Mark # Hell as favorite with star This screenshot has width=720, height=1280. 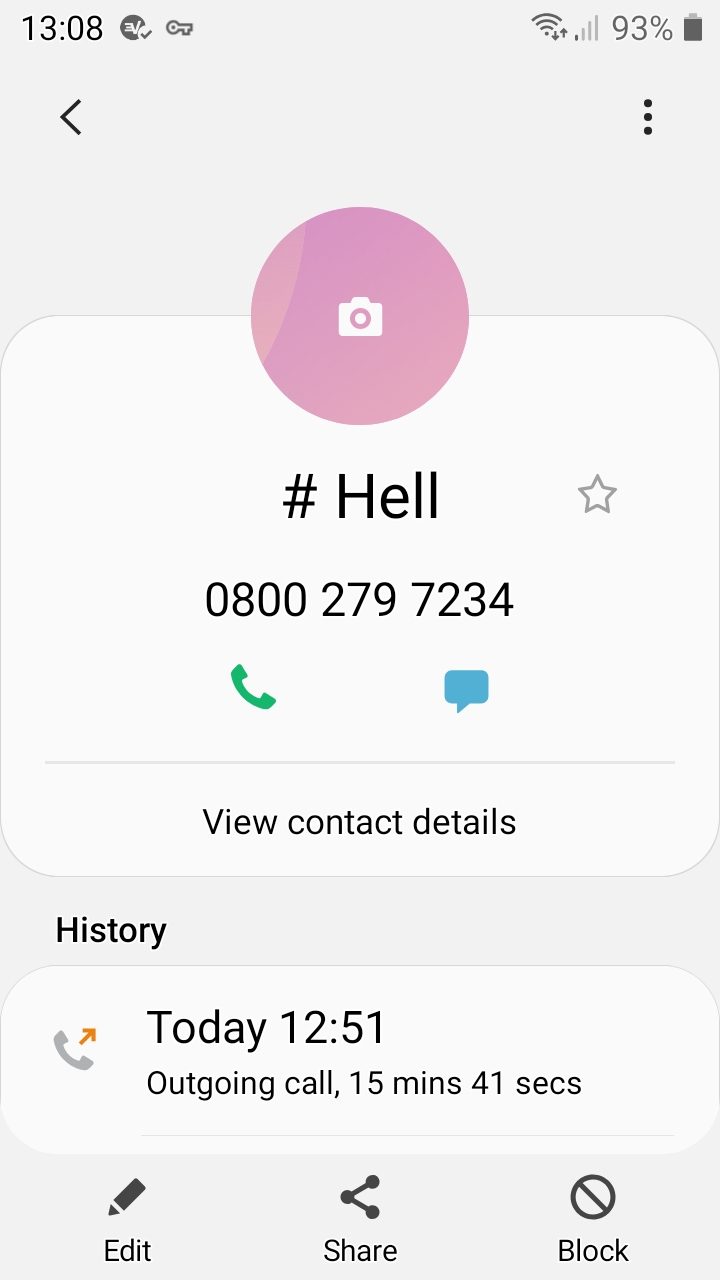tap(597, 495)
